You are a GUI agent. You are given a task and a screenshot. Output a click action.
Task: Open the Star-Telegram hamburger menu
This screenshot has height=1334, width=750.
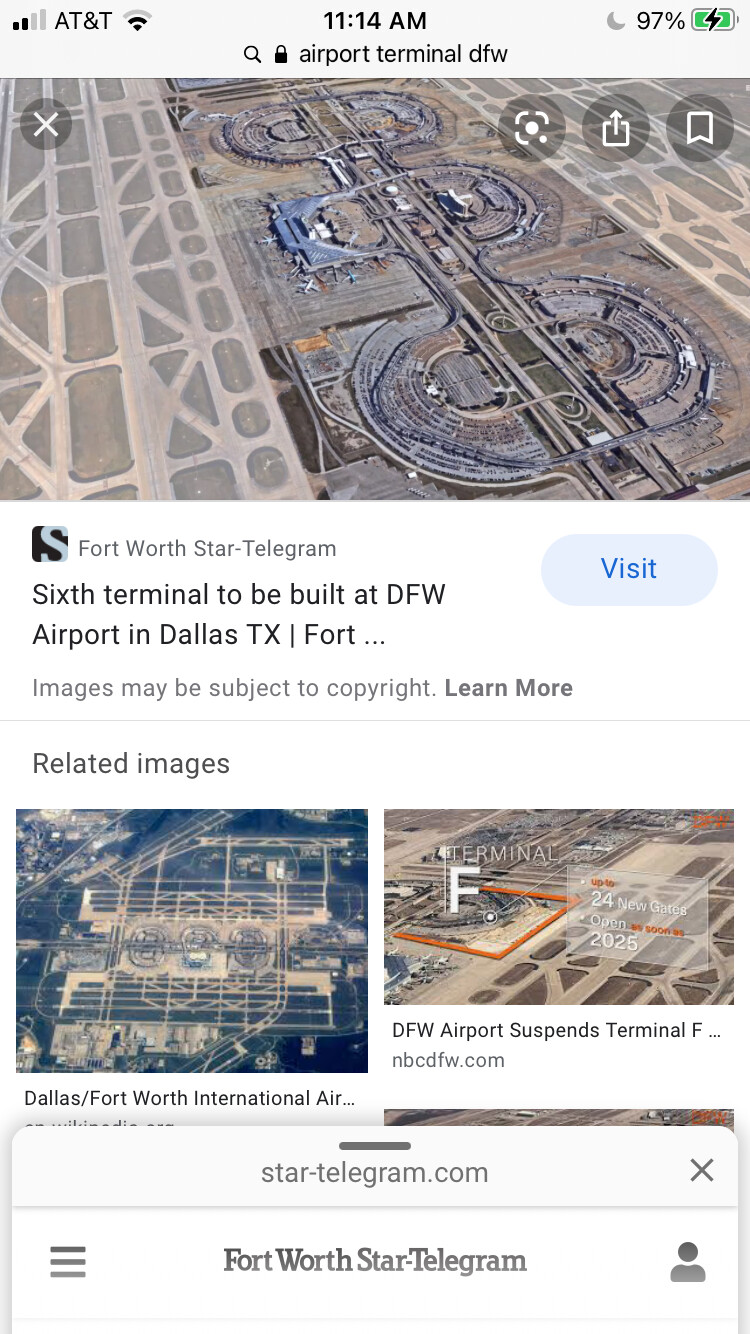(x=68, y=1261)
